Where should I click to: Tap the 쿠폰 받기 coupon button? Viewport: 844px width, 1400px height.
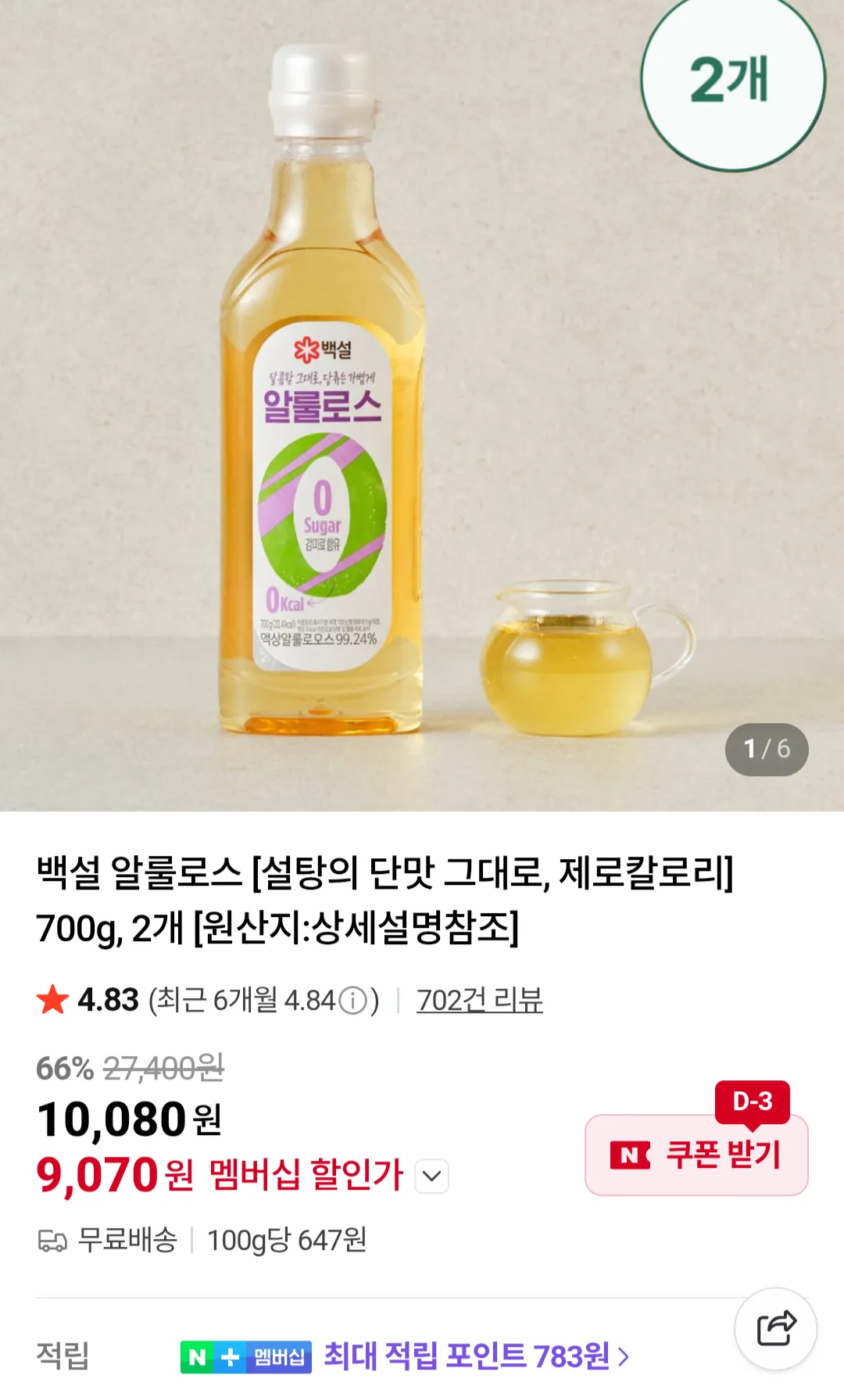coord(696,1155)
